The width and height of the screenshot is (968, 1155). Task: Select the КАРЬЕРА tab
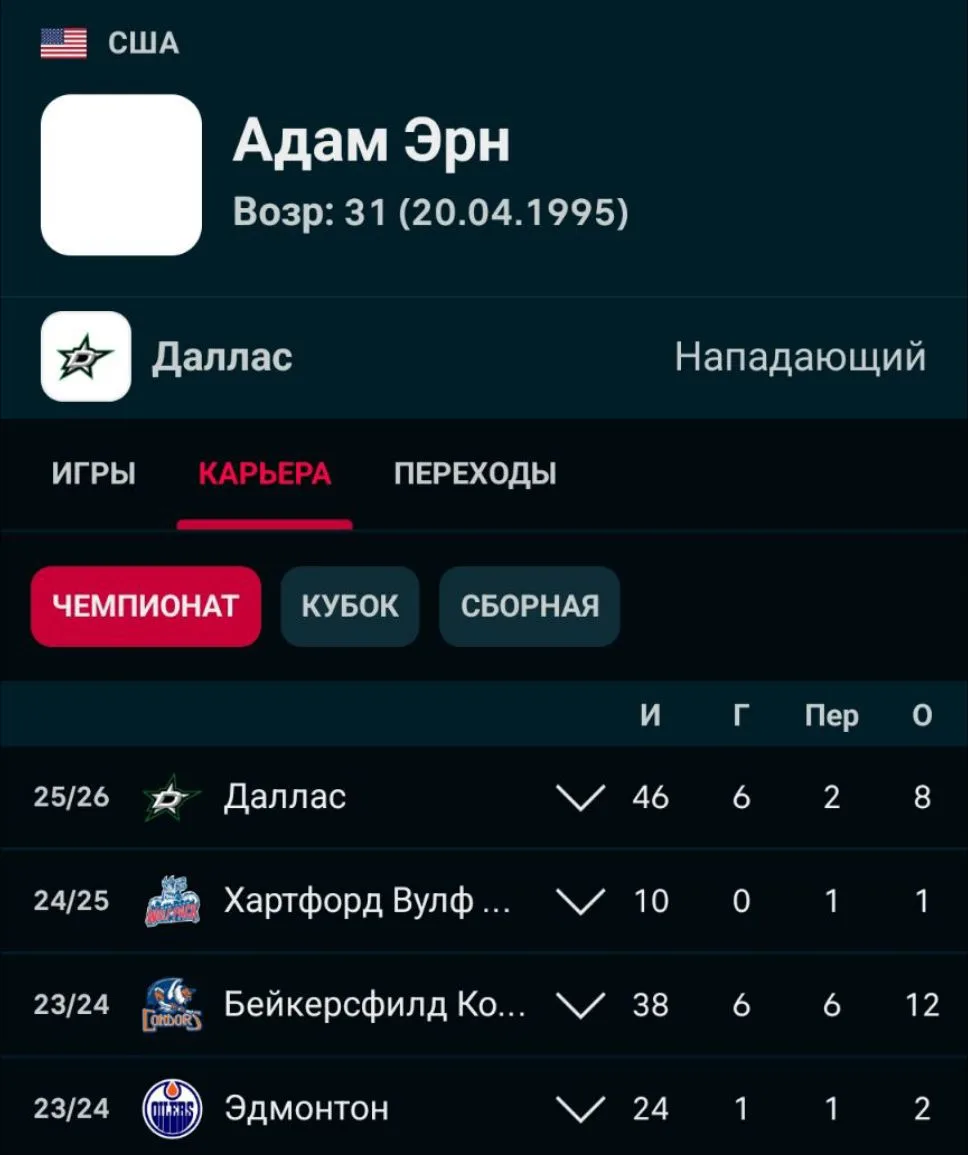pyautogui.click(x=264, y=473)
